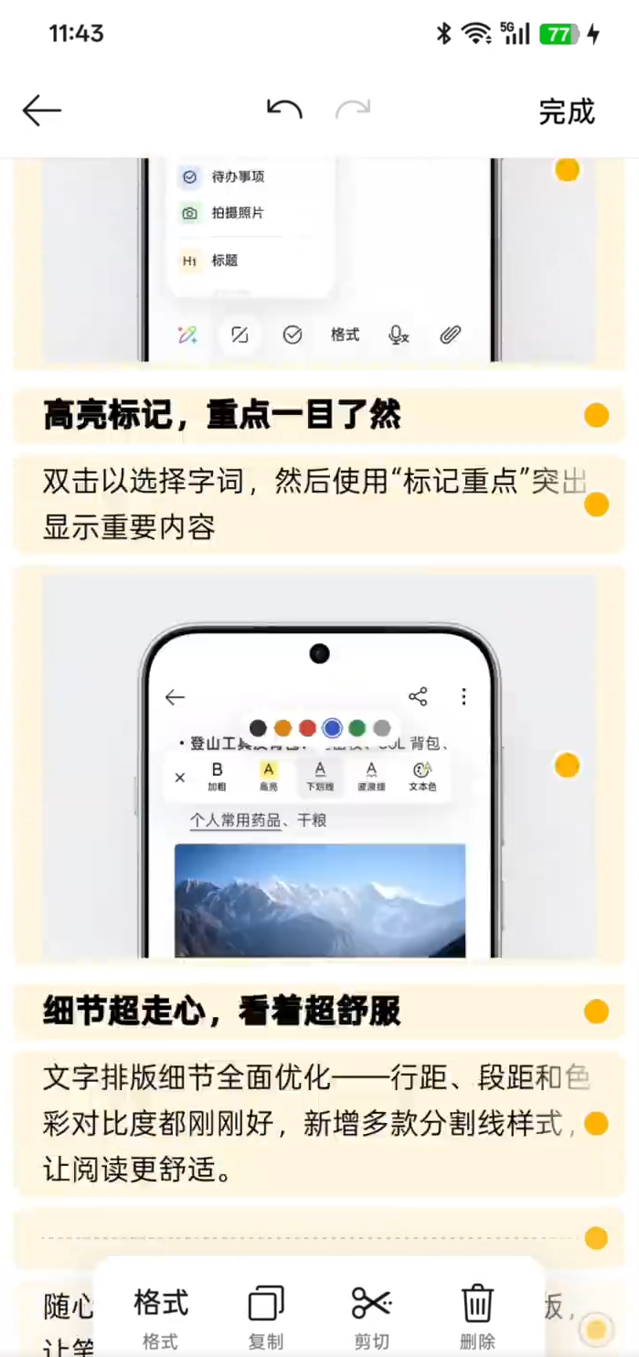
Task: Tap 完成 to finish editing
Action: (x=566, y=111)
